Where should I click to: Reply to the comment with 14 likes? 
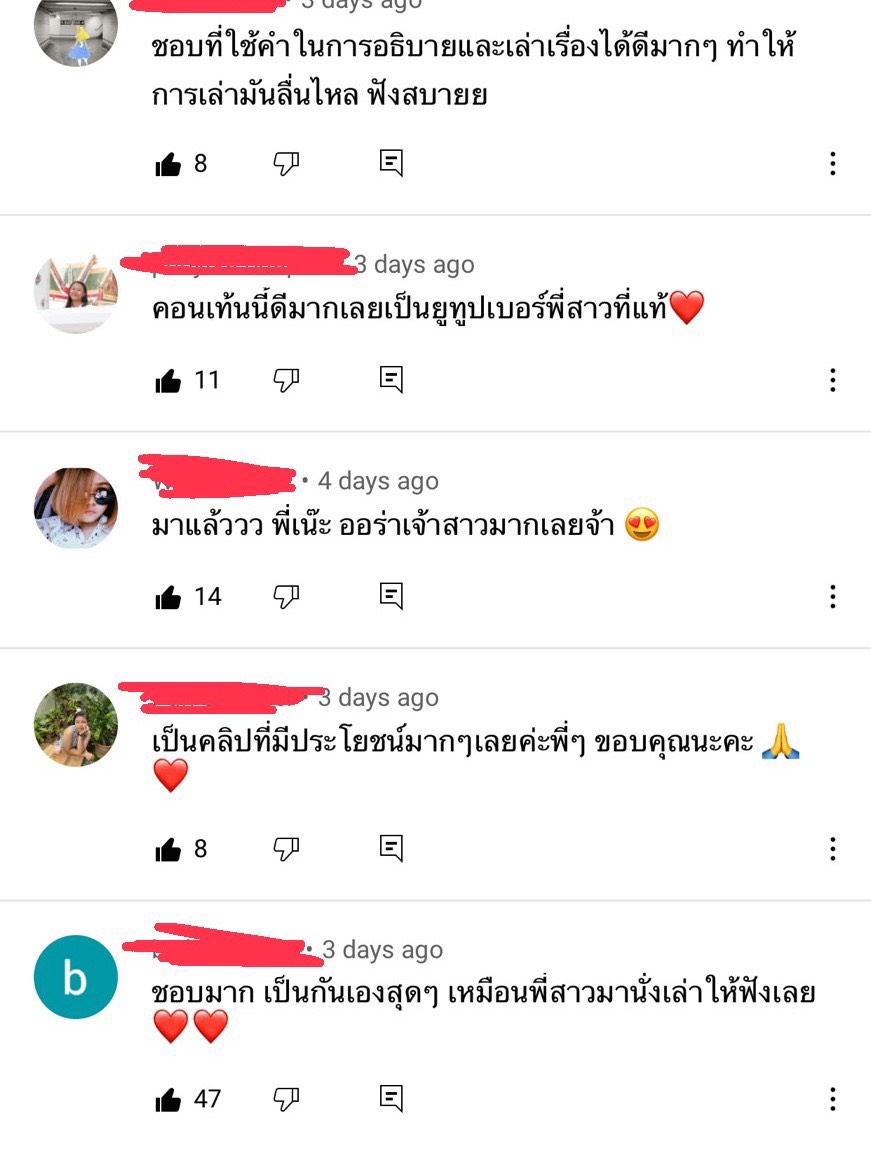[392, 596]
